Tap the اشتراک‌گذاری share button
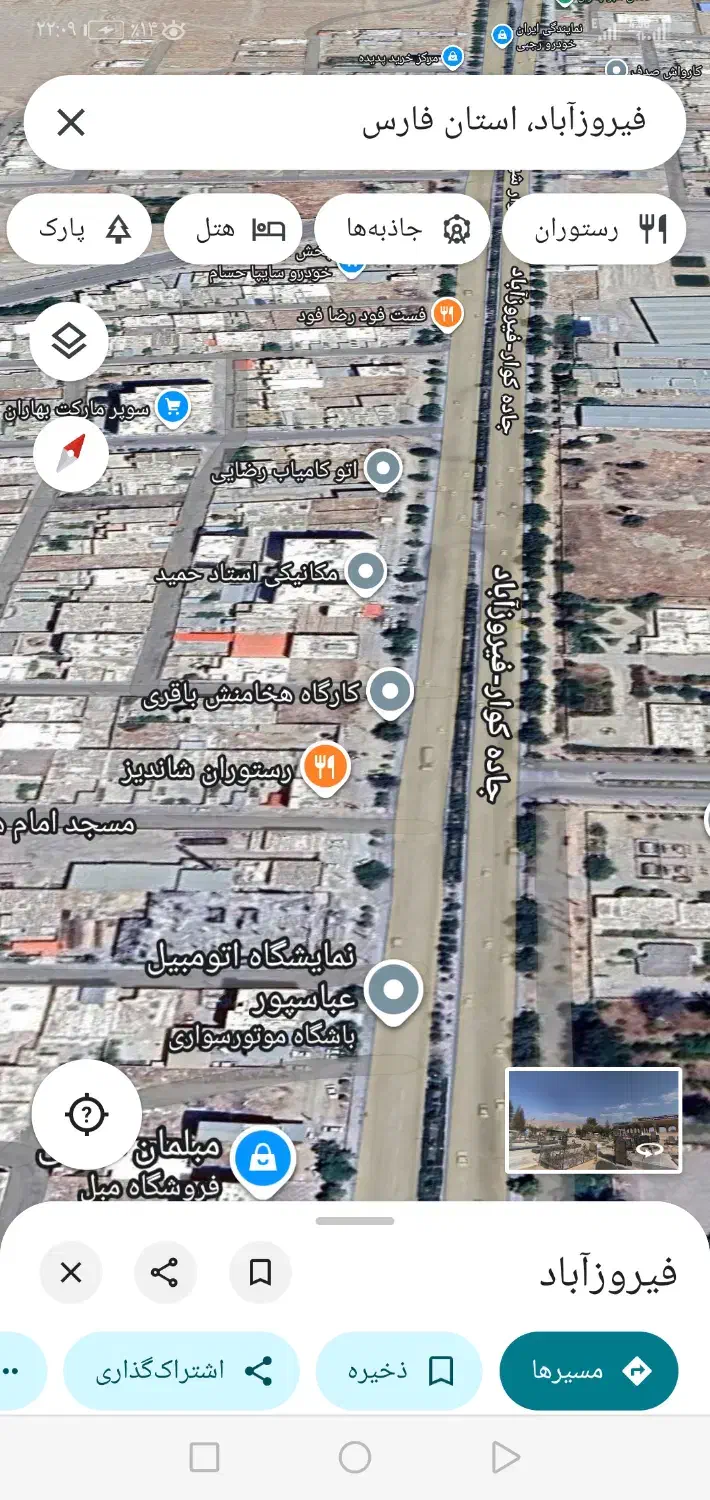 (x=181, y=1371)
